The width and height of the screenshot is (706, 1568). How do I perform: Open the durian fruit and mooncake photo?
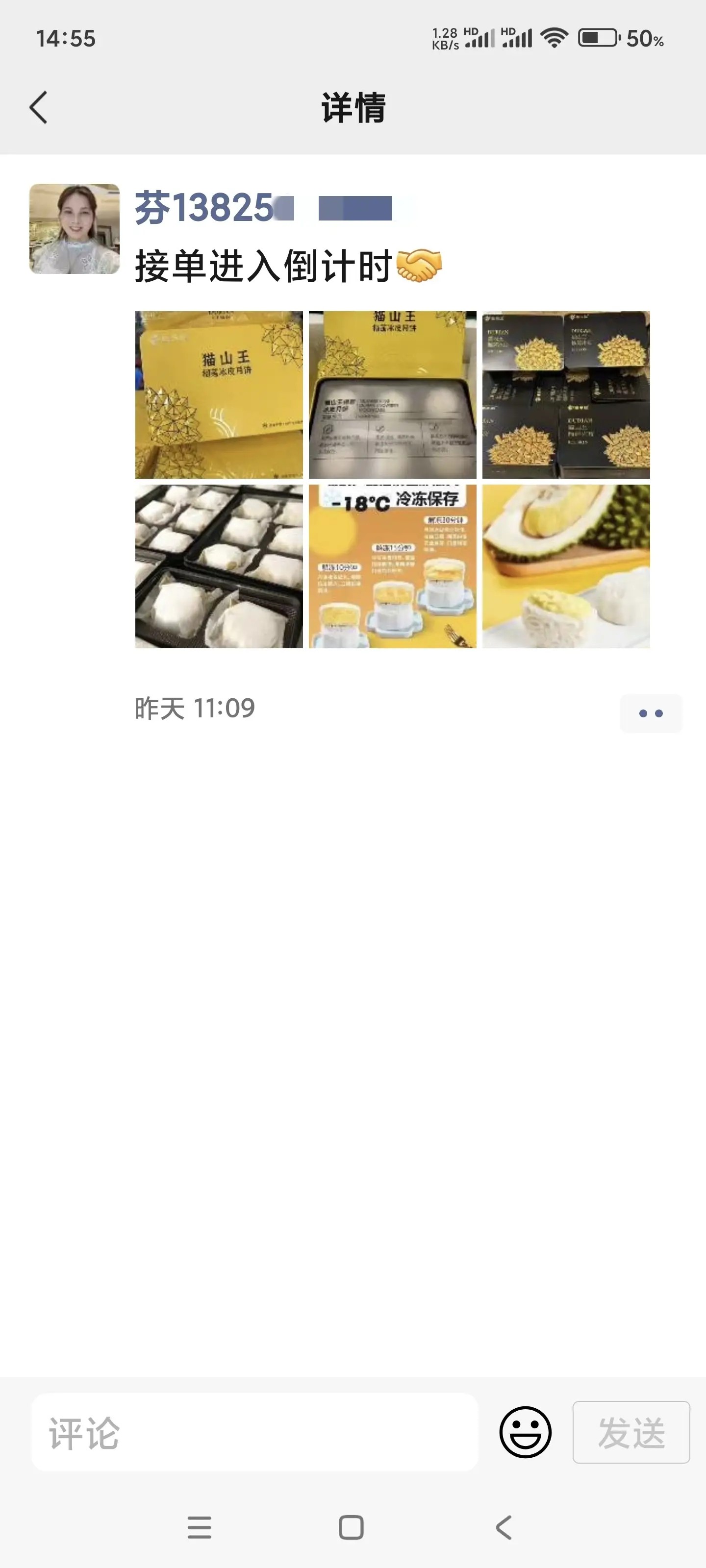point(566,566)
